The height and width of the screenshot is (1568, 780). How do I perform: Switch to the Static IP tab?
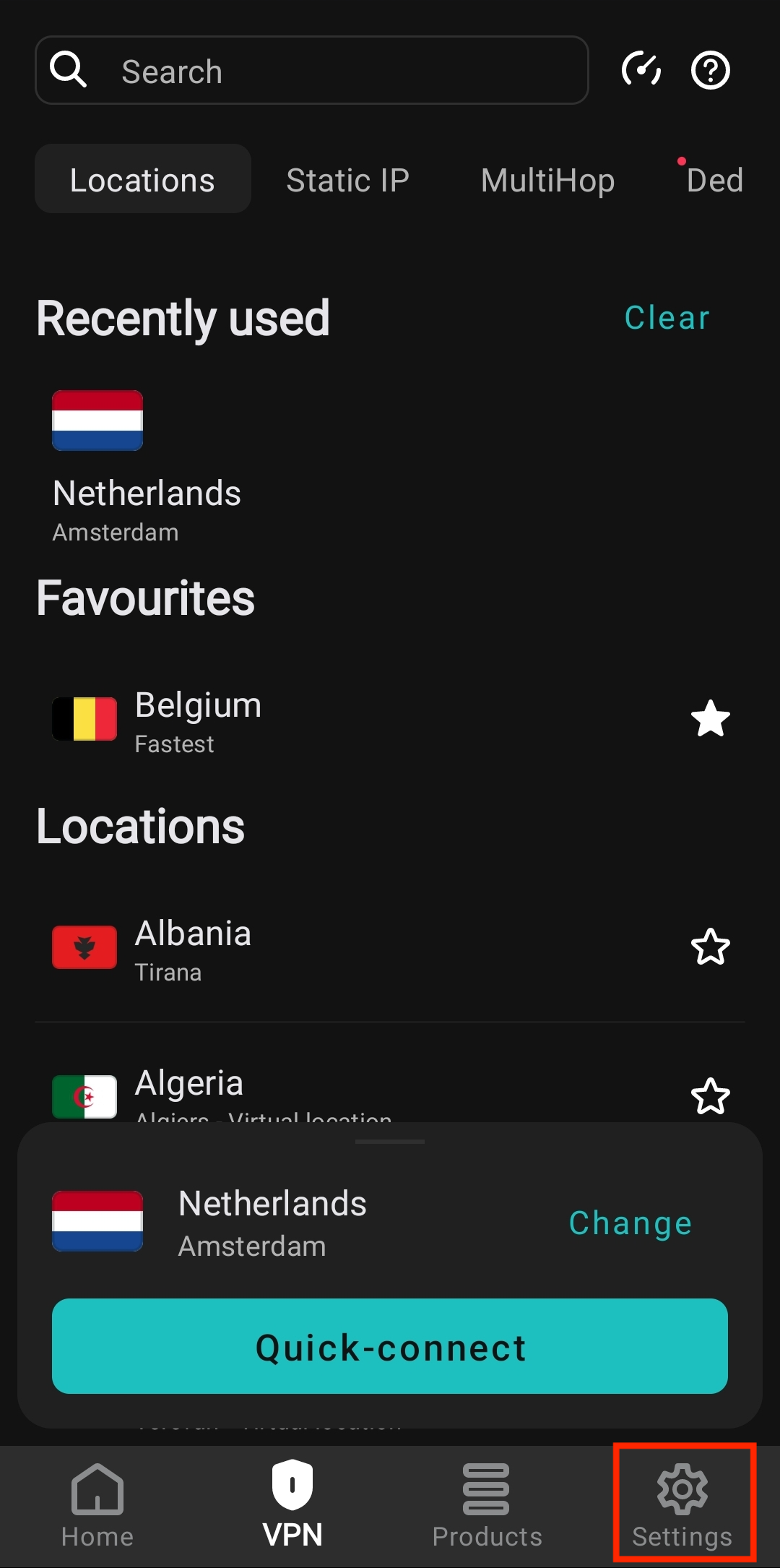point(347,180)
